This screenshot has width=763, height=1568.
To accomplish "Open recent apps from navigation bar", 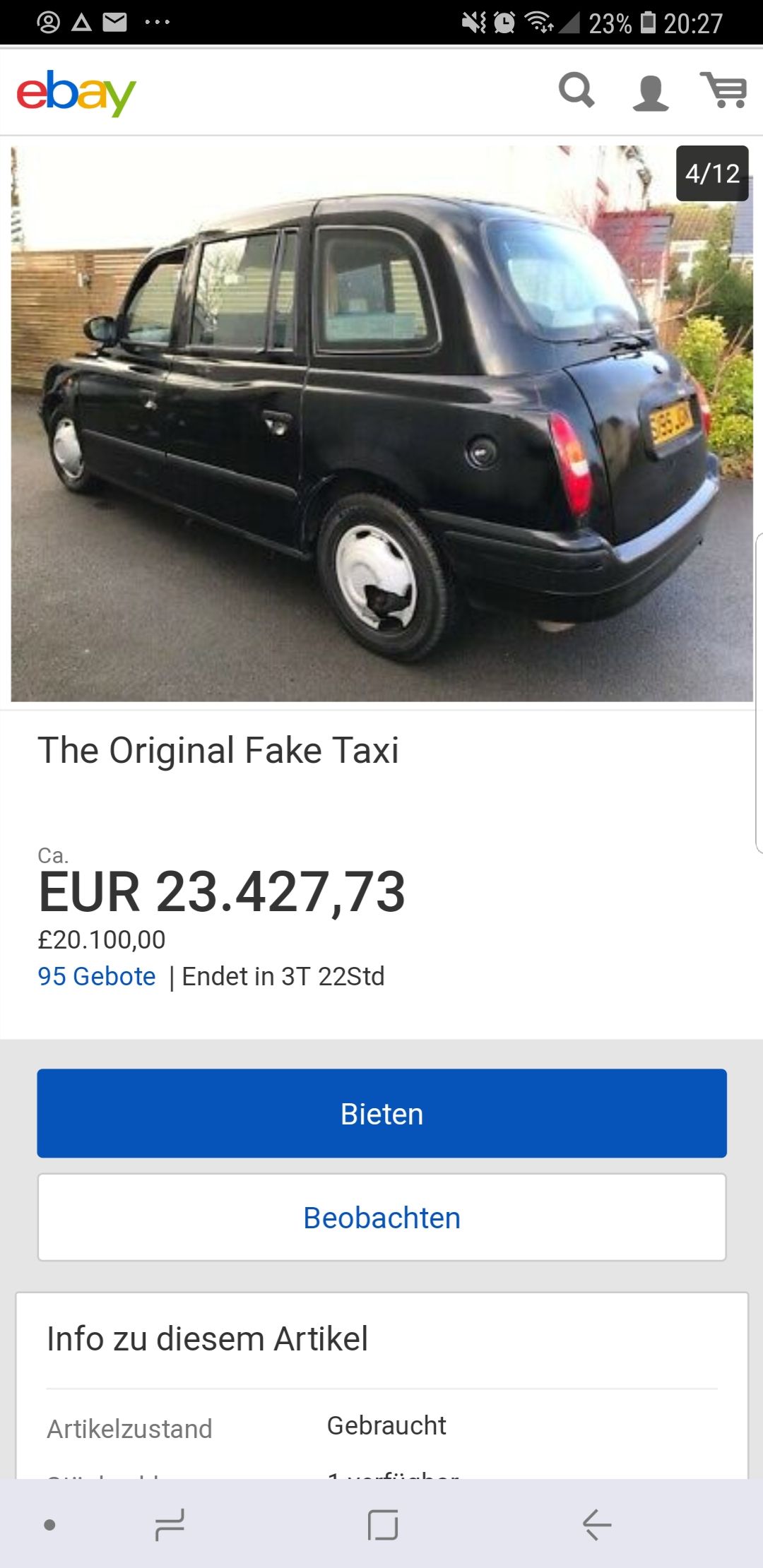I will point(170,1525).
